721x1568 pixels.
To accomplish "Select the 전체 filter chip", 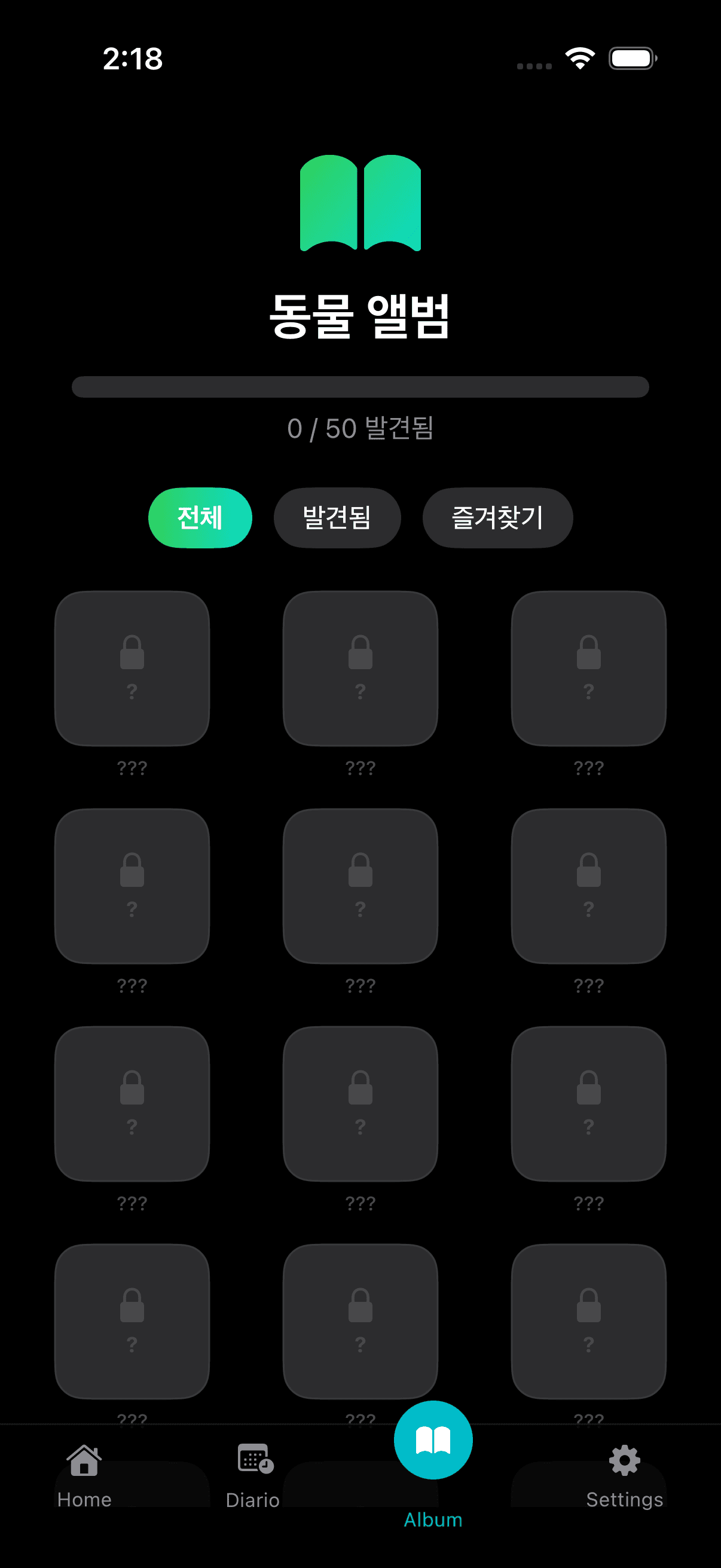I will (200, 517).
